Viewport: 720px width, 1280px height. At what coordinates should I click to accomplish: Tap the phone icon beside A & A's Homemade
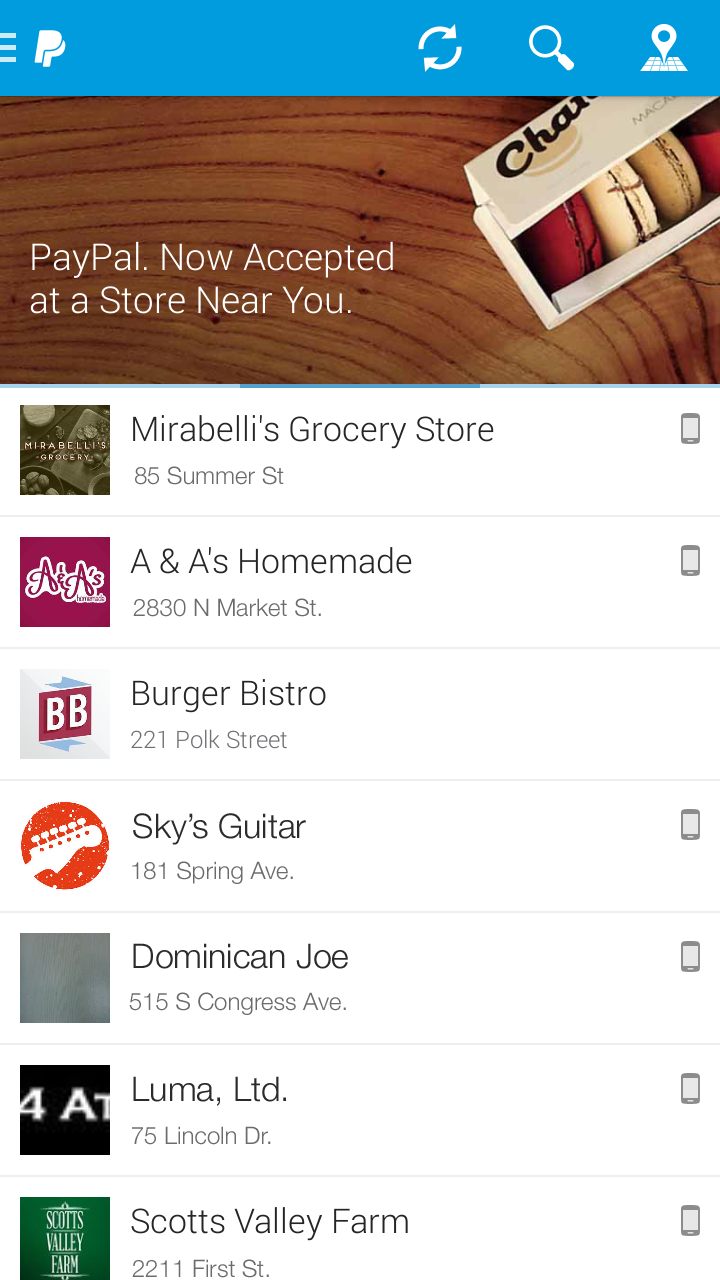tap(691, 561)
